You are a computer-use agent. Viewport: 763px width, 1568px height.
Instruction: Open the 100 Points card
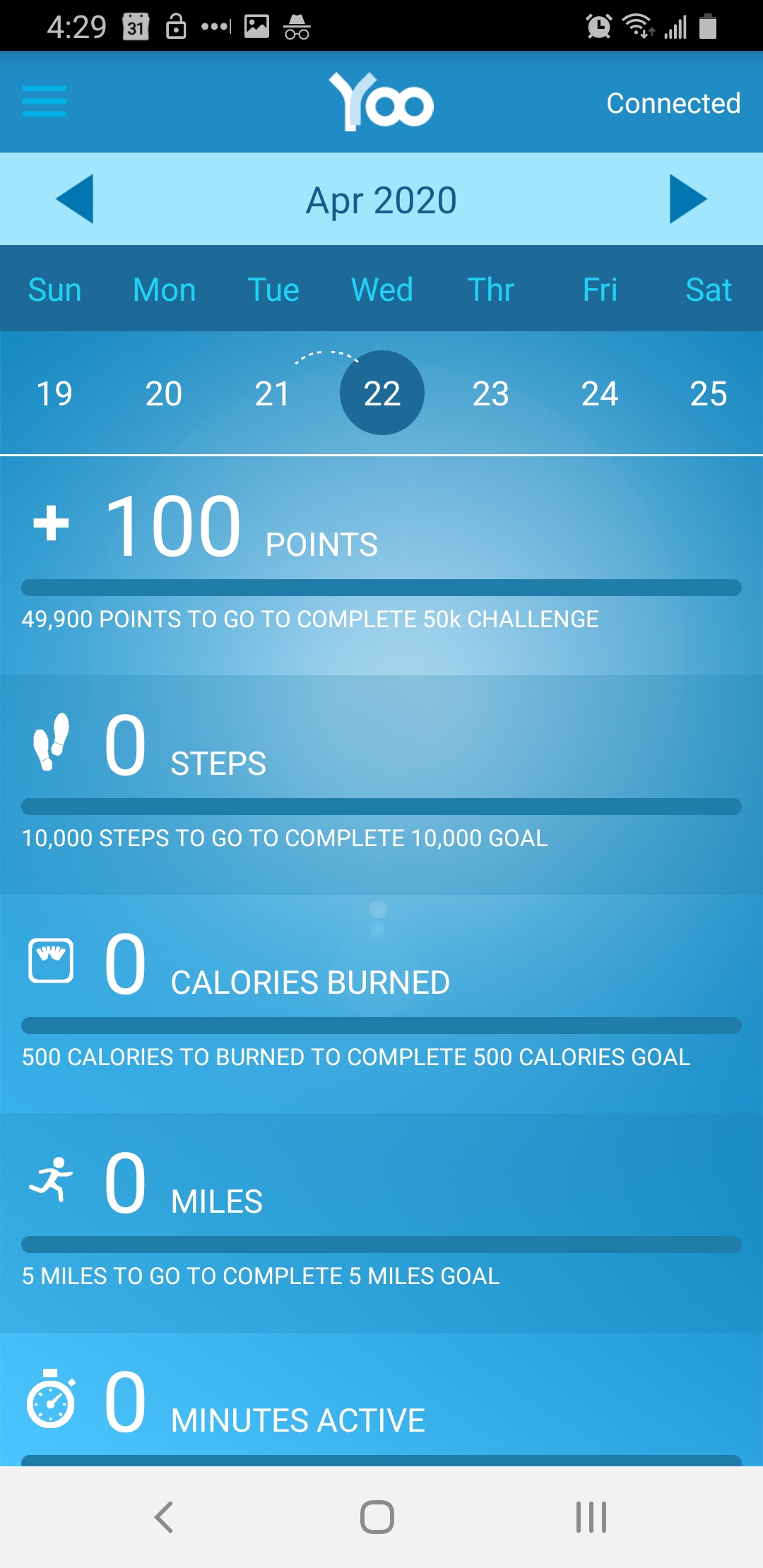pyautogui.click(x=381, y=566)
